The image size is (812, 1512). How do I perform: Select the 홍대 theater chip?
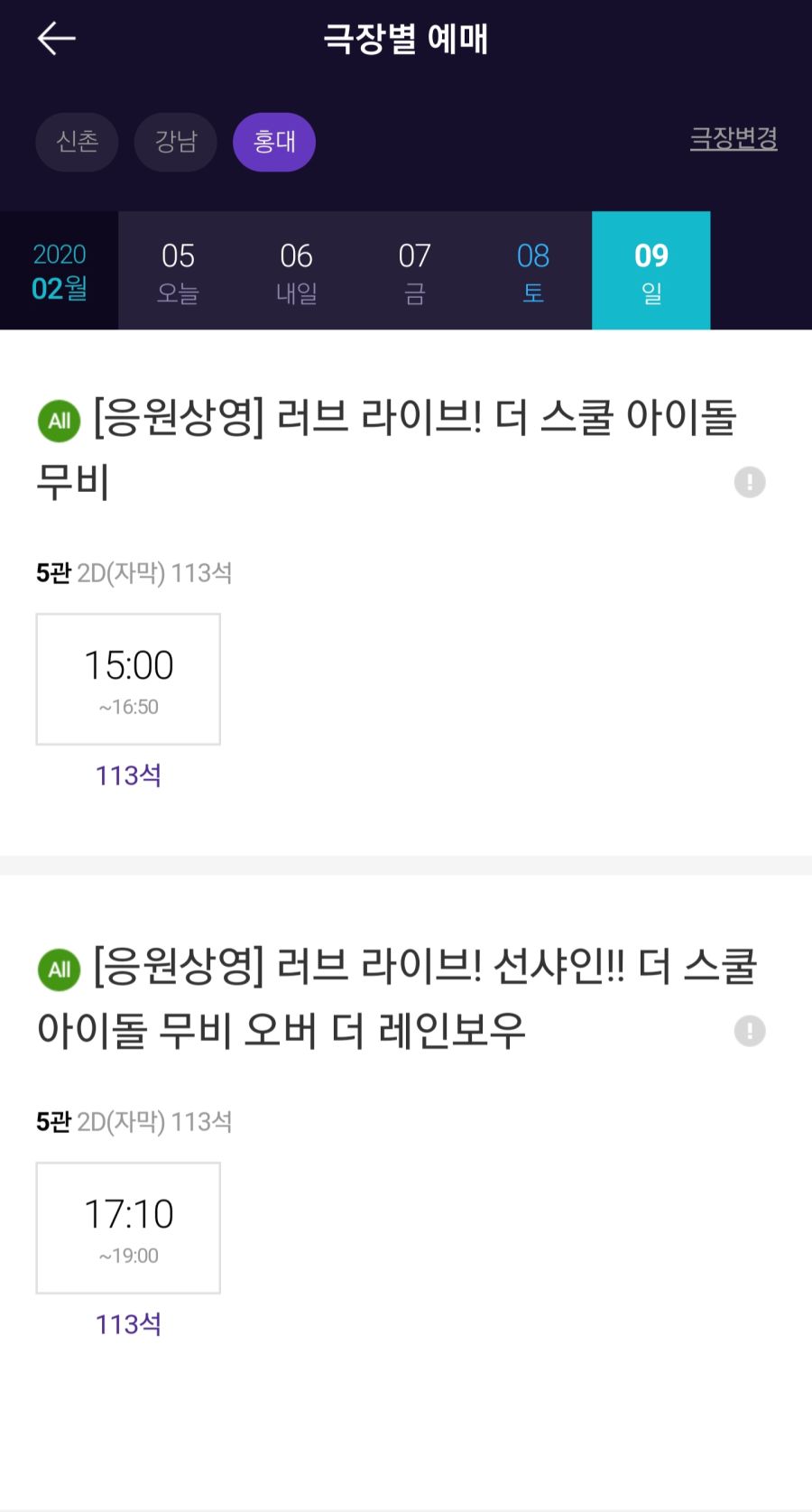pos(274,142)
